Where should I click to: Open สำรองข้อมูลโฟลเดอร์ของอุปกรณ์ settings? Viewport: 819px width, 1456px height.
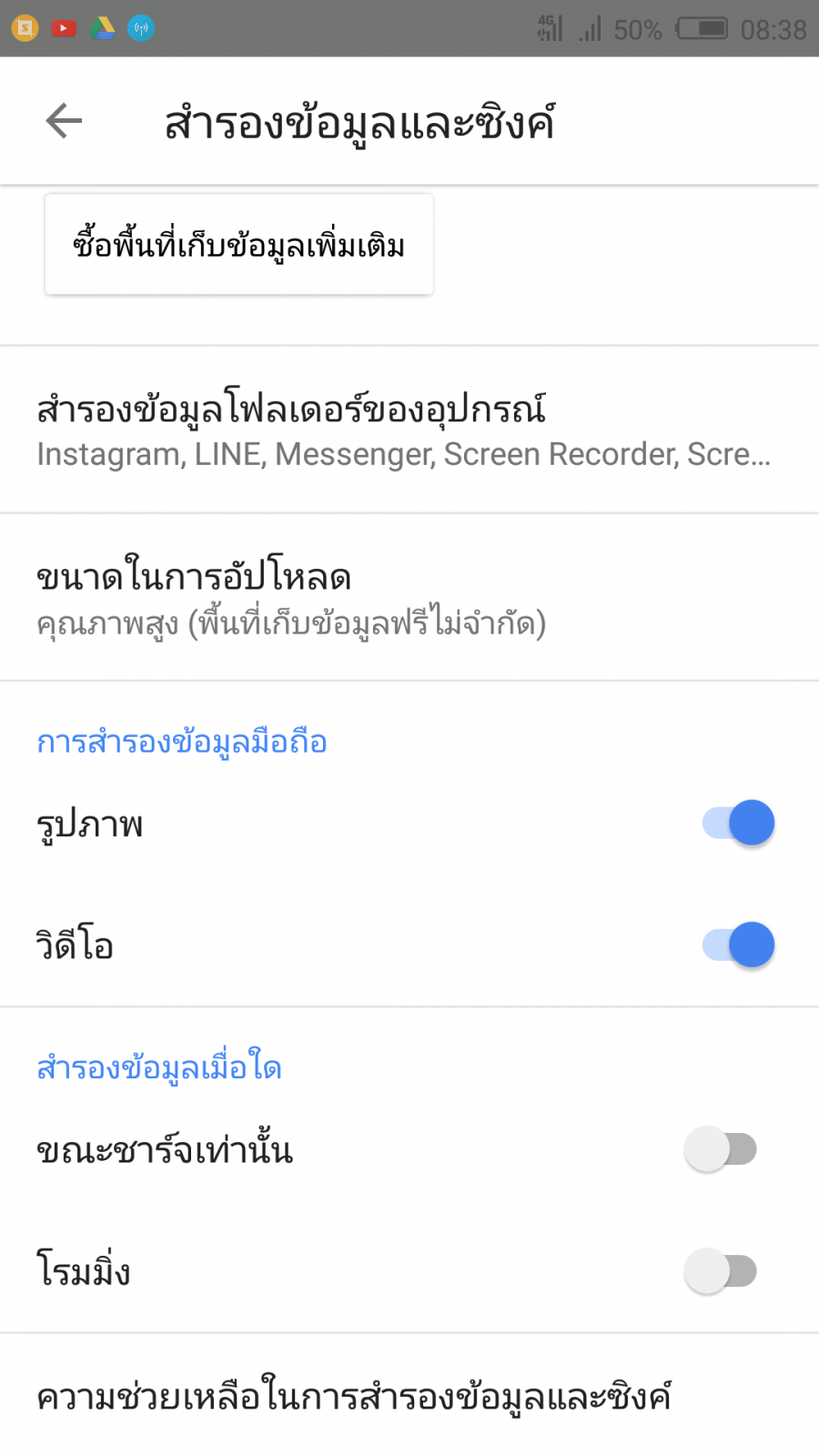point(405,430)
